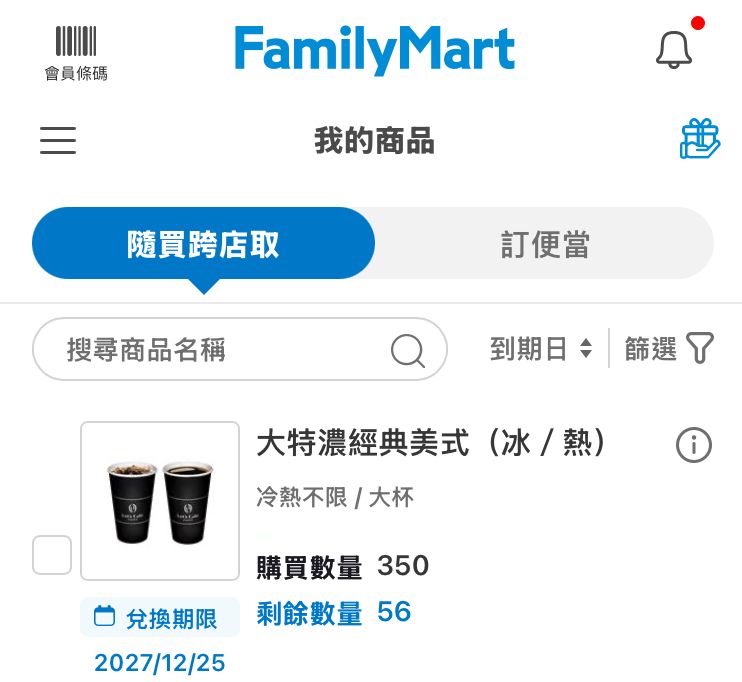The image size is (742, 682).
Task: Open the gift icon
Action: click(x=700, y=139)
